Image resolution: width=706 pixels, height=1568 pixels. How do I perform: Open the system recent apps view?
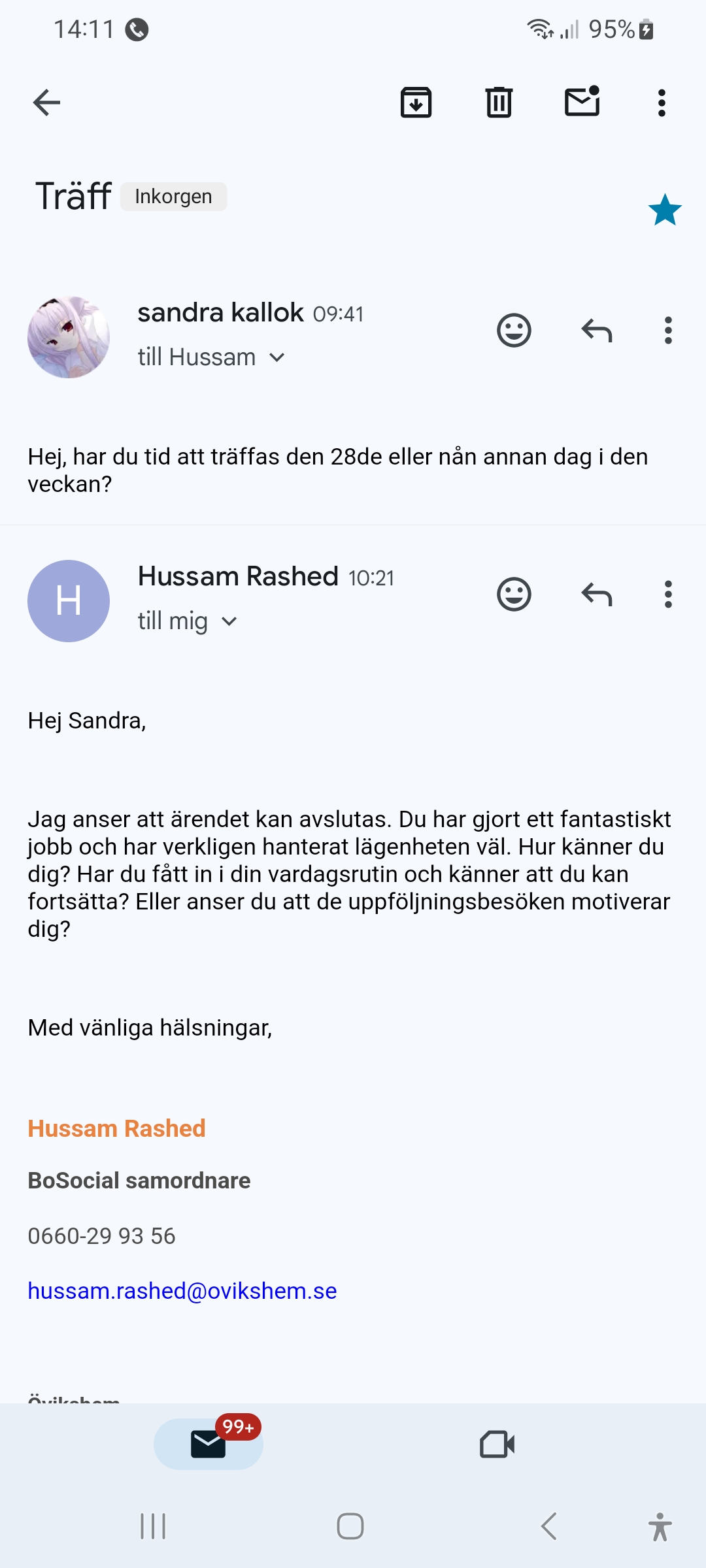(153, 1526)
